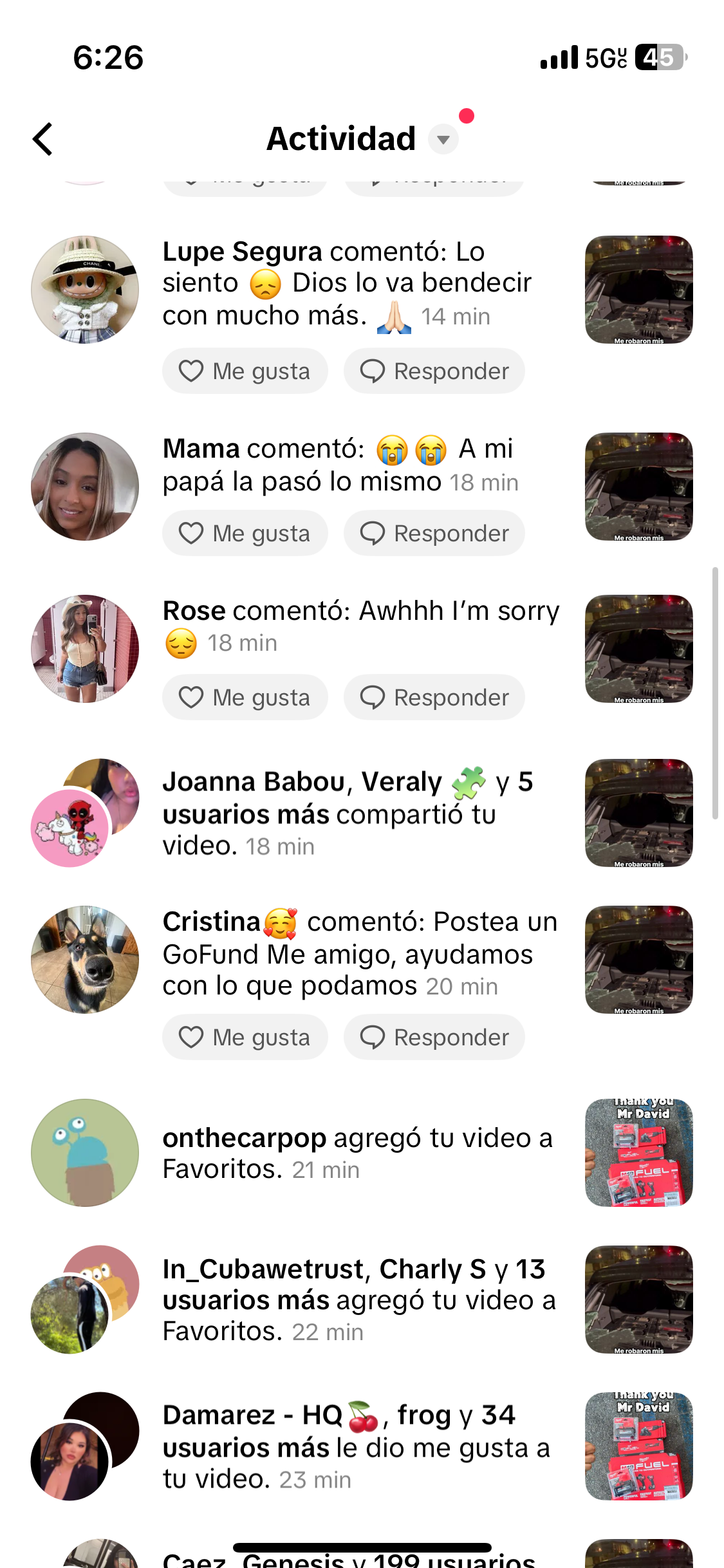Viewport: 724px width, 1568px height.
Task: Like Cristina's GoFund Me comment
Action: point(245,1038)
